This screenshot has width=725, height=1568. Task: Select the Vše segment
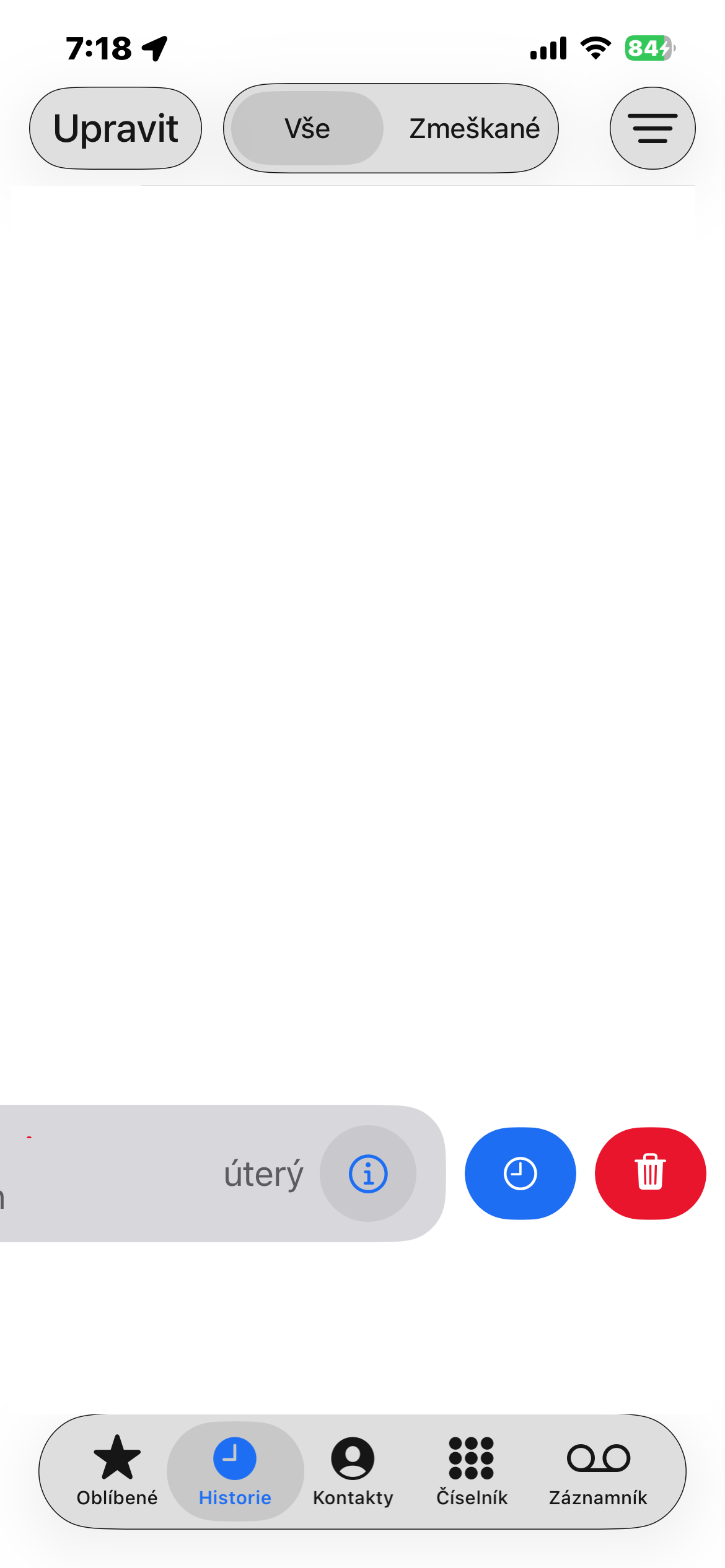307,128
